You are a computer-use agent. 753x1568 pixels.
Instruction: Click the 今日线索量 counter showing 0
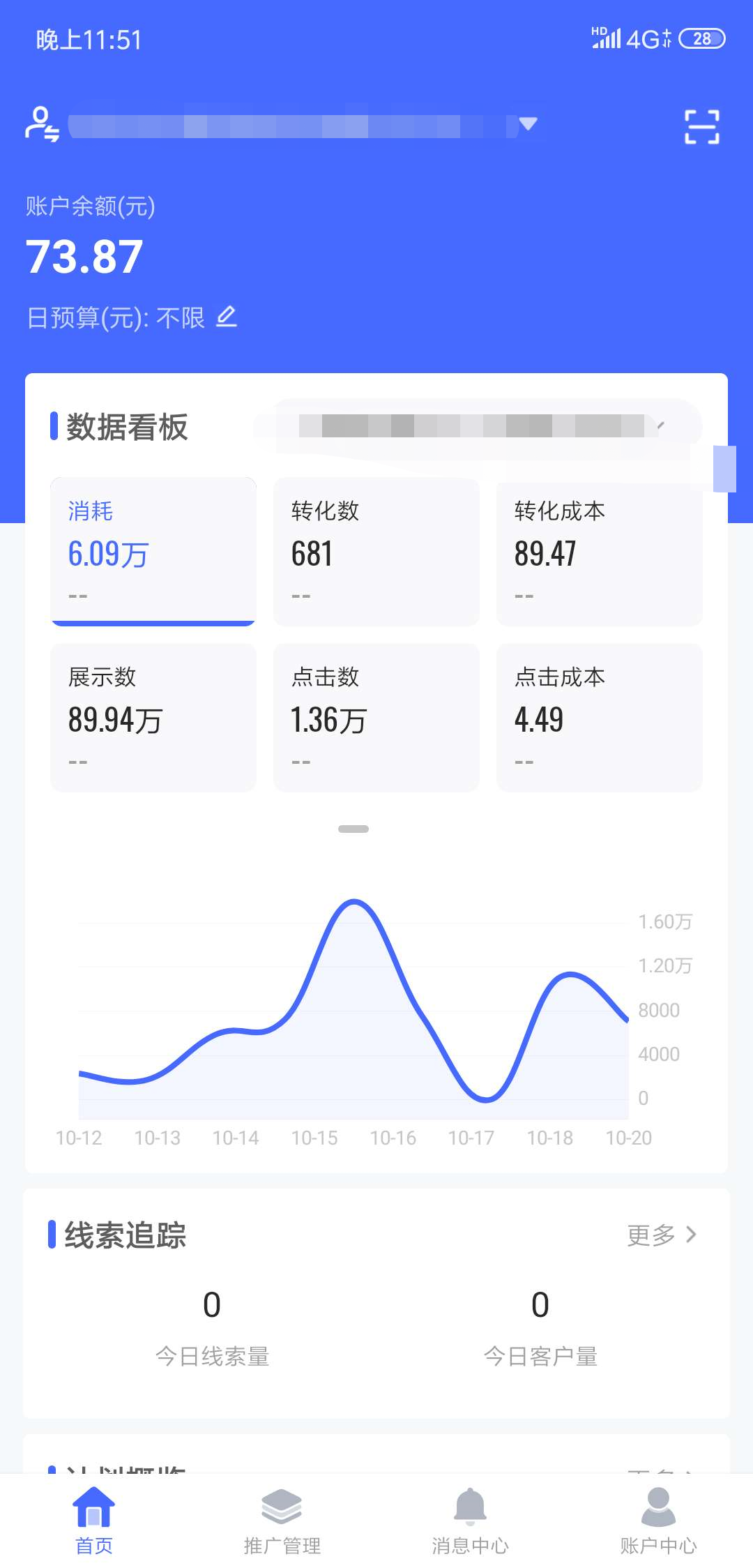(x=211, y=1325)
